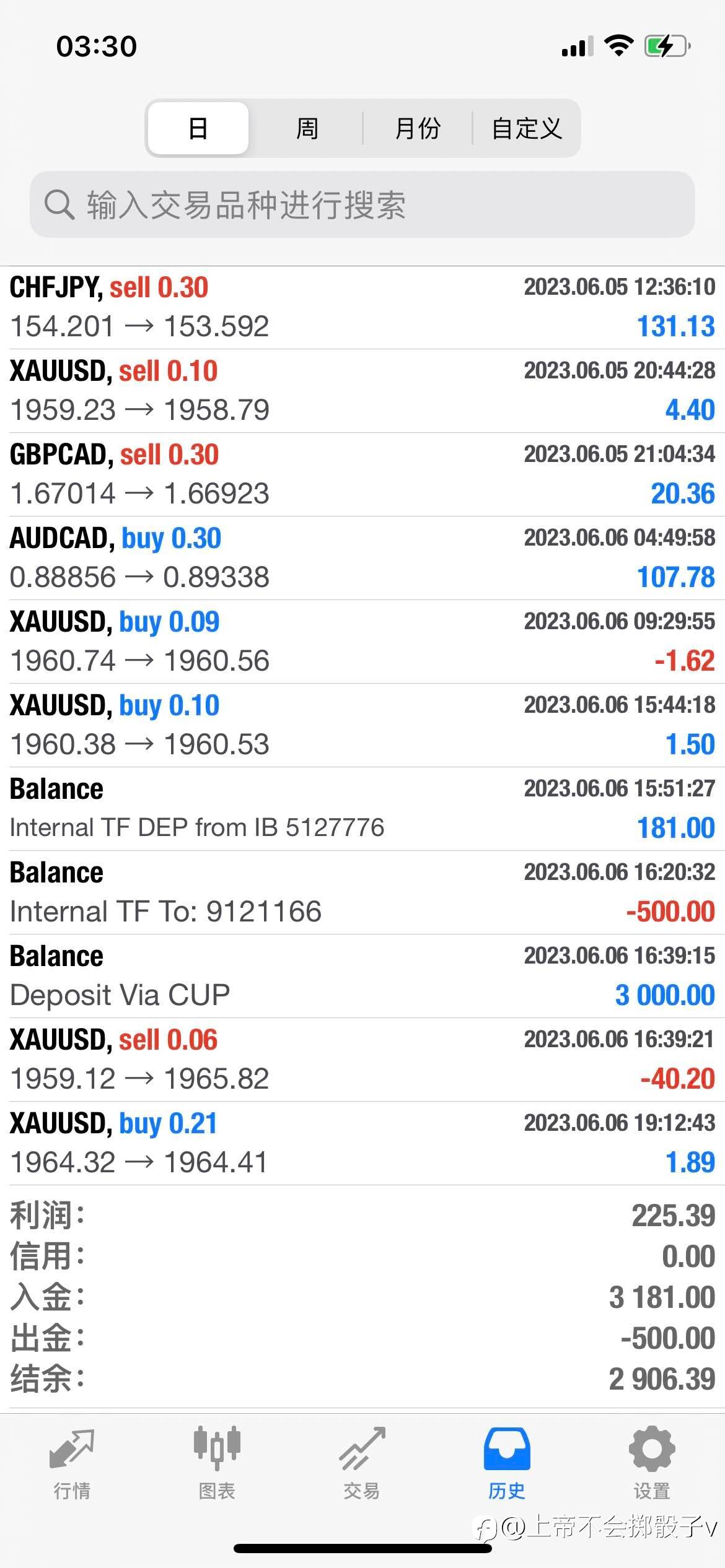This screenshot has width=725, height=1568.
Task: Open the XAUUSD buy 0.21 trade
Action: [x=362, y=1143]
